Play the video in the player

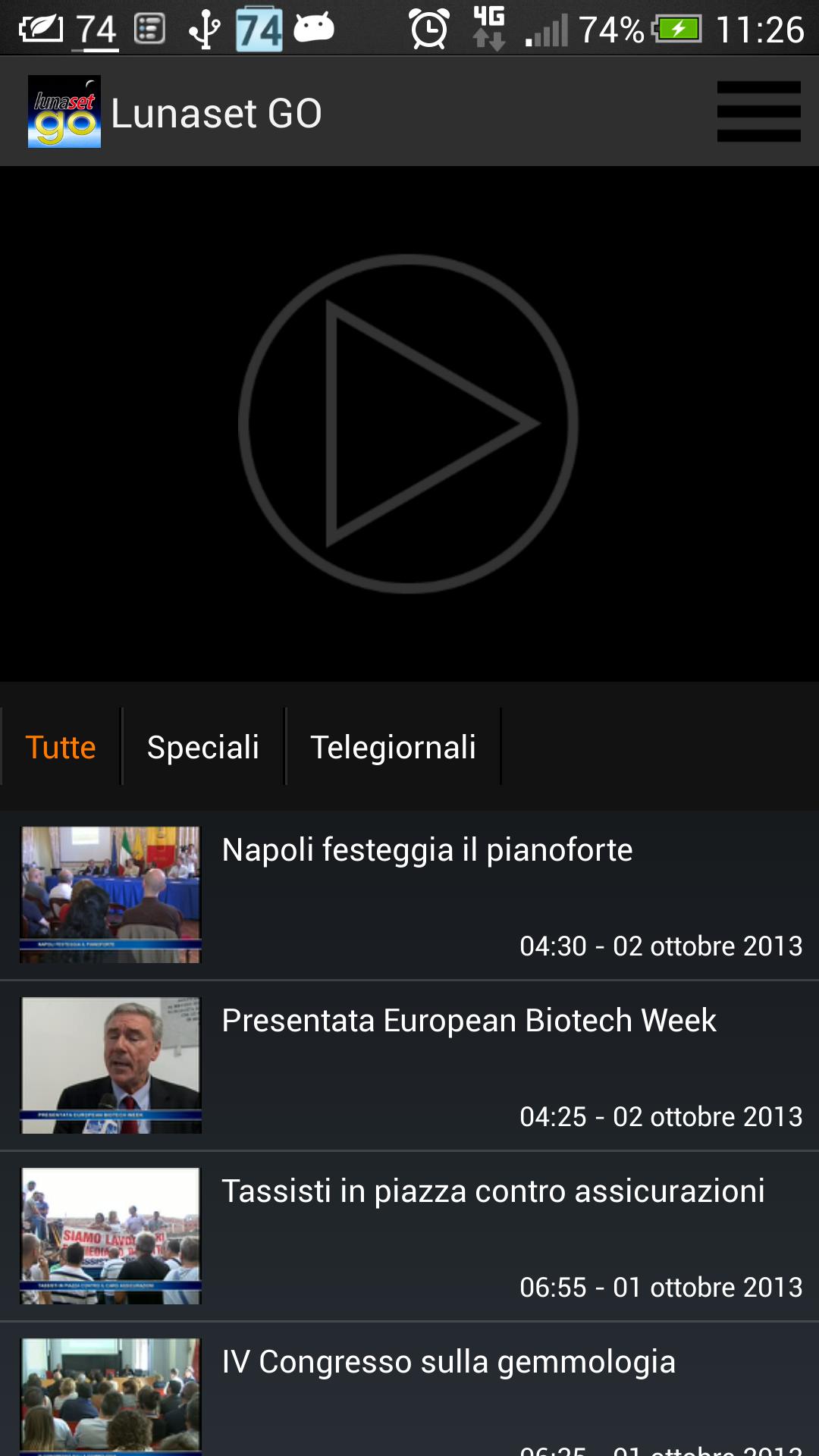(x=408, y=423)
